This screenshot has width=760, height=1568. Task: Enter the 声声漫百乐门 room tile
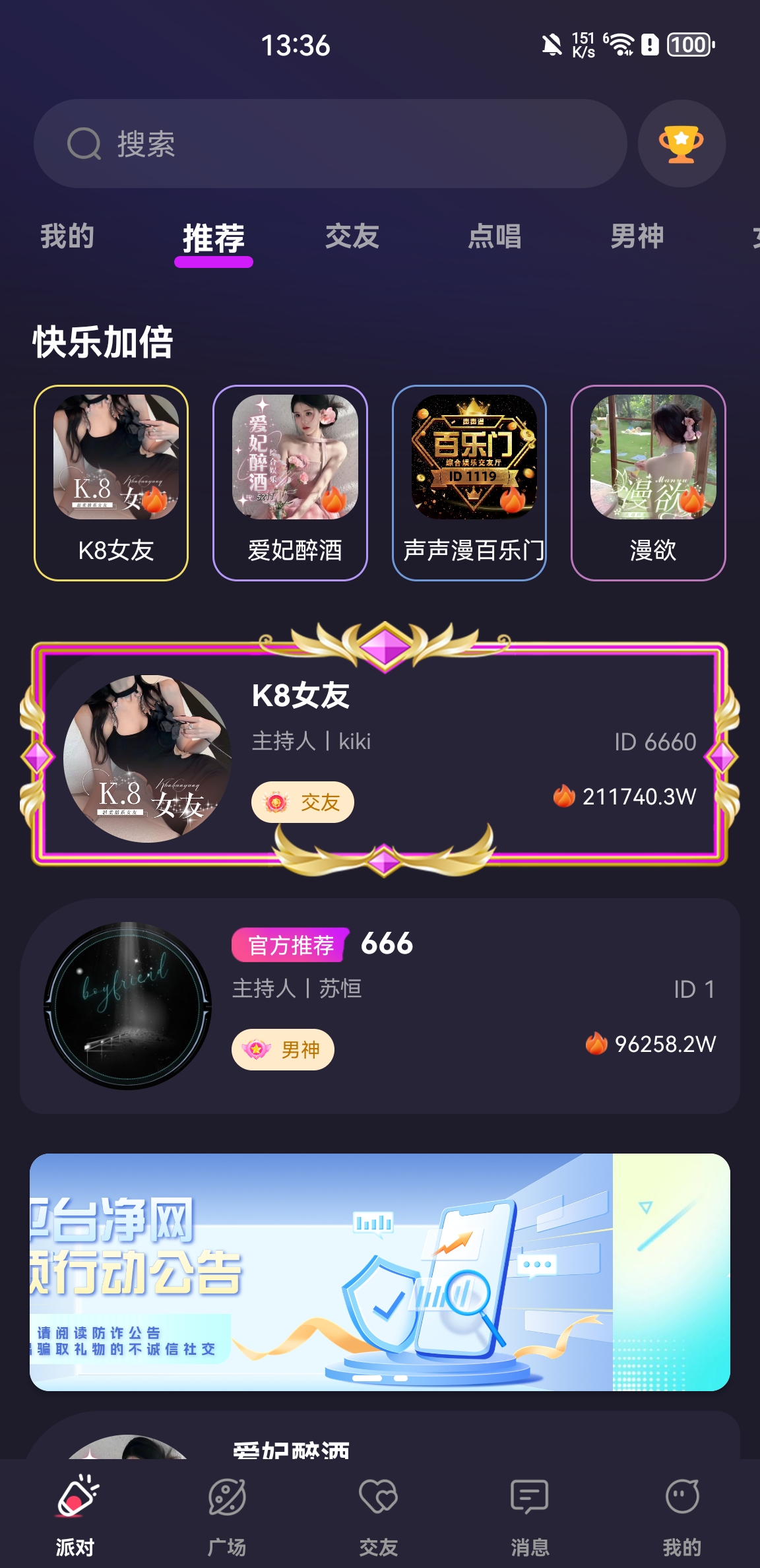tap(470, 482)
